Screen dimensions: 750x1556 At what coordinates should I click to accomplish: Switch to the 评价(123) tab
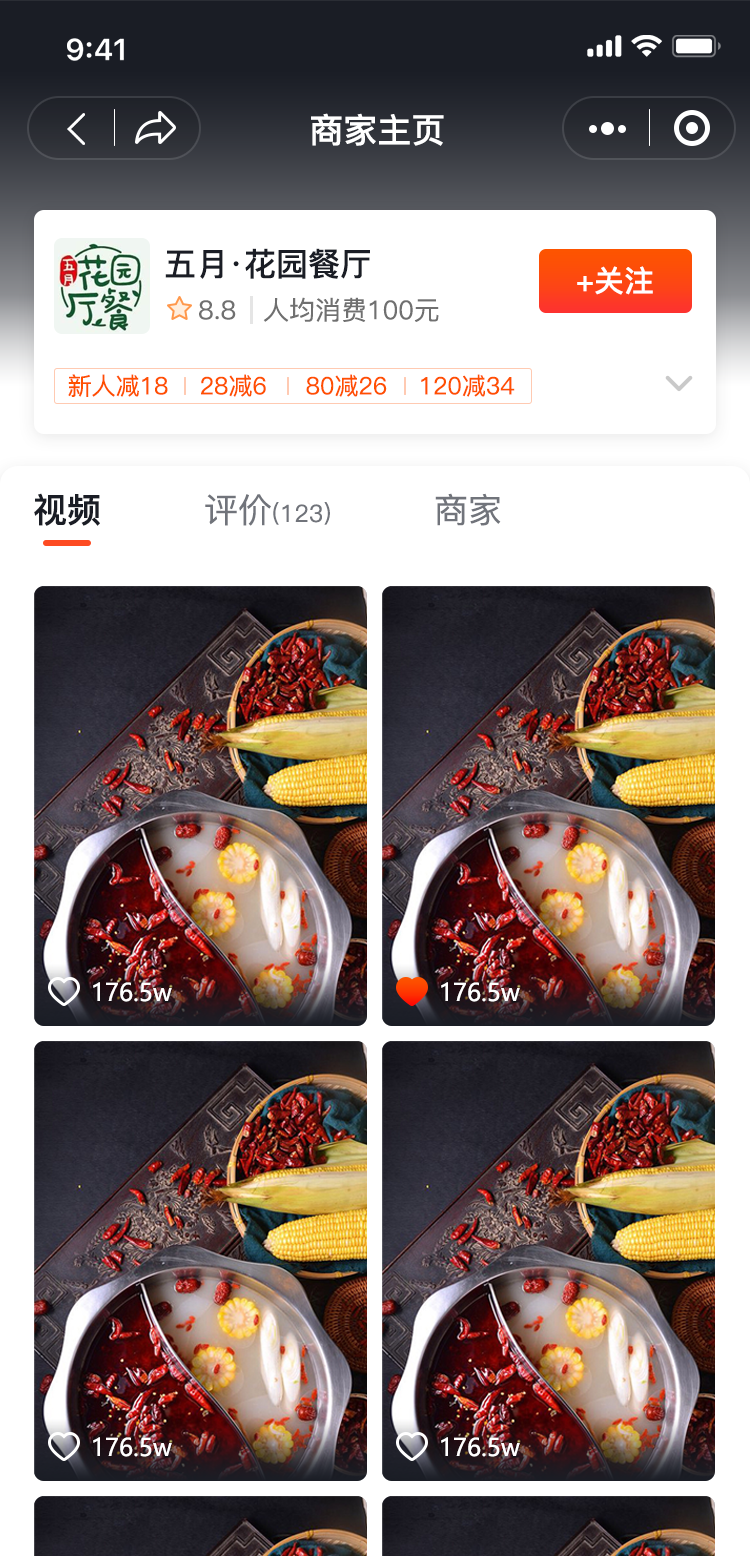tap(268, 511)
